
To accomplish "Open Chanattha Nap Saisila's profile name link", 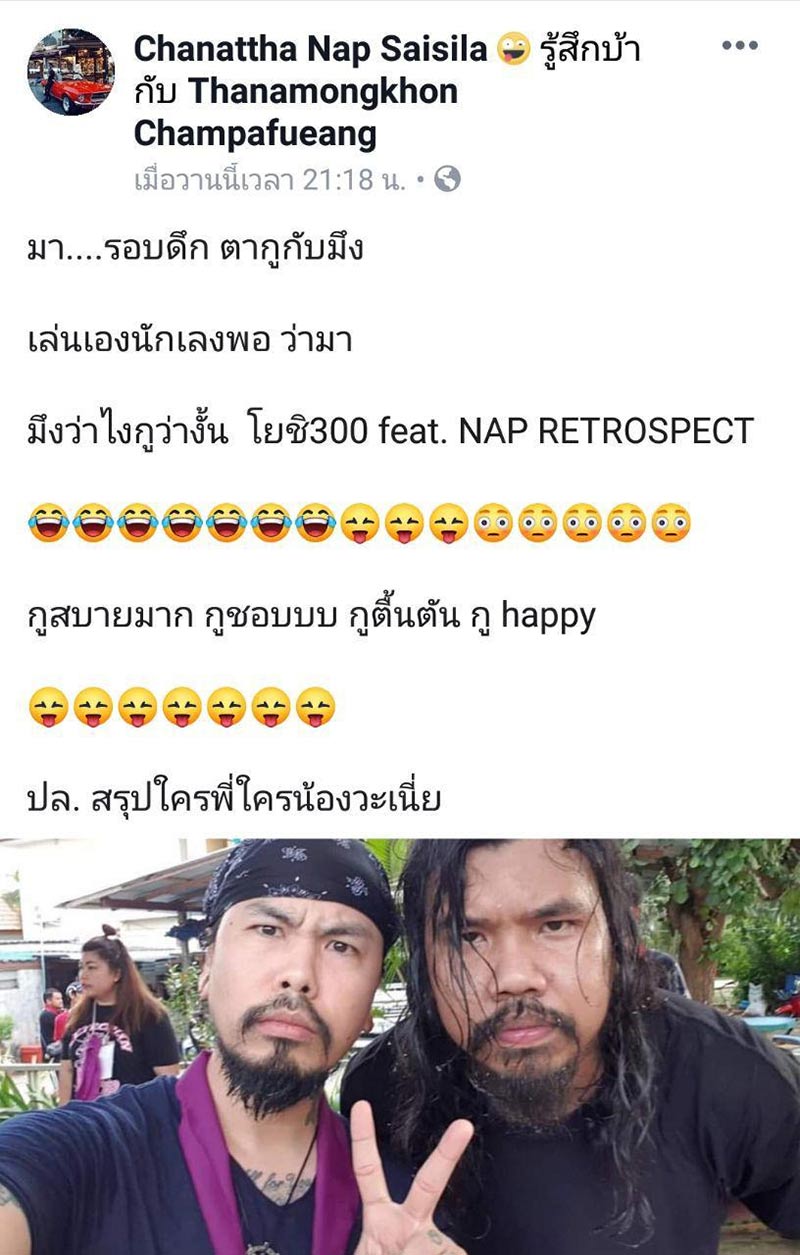I will pos(311,47).
